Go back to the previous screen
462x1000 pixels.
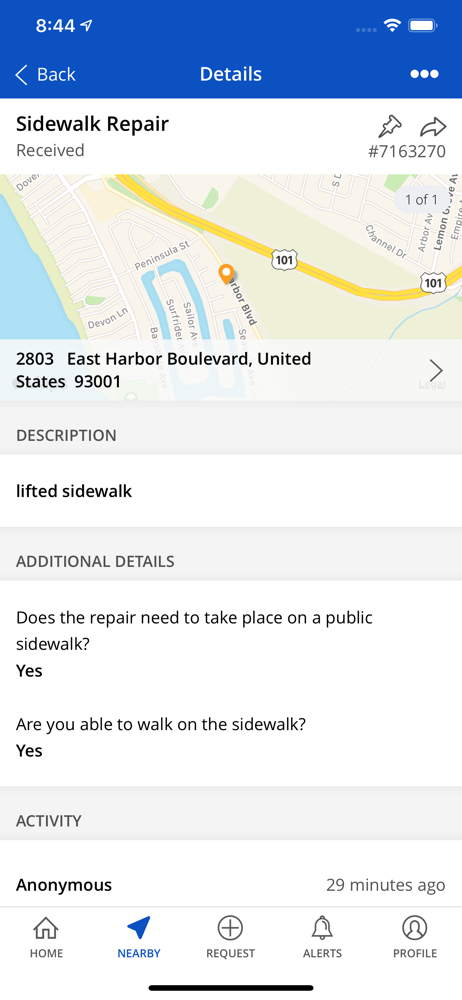click(45, 75)
